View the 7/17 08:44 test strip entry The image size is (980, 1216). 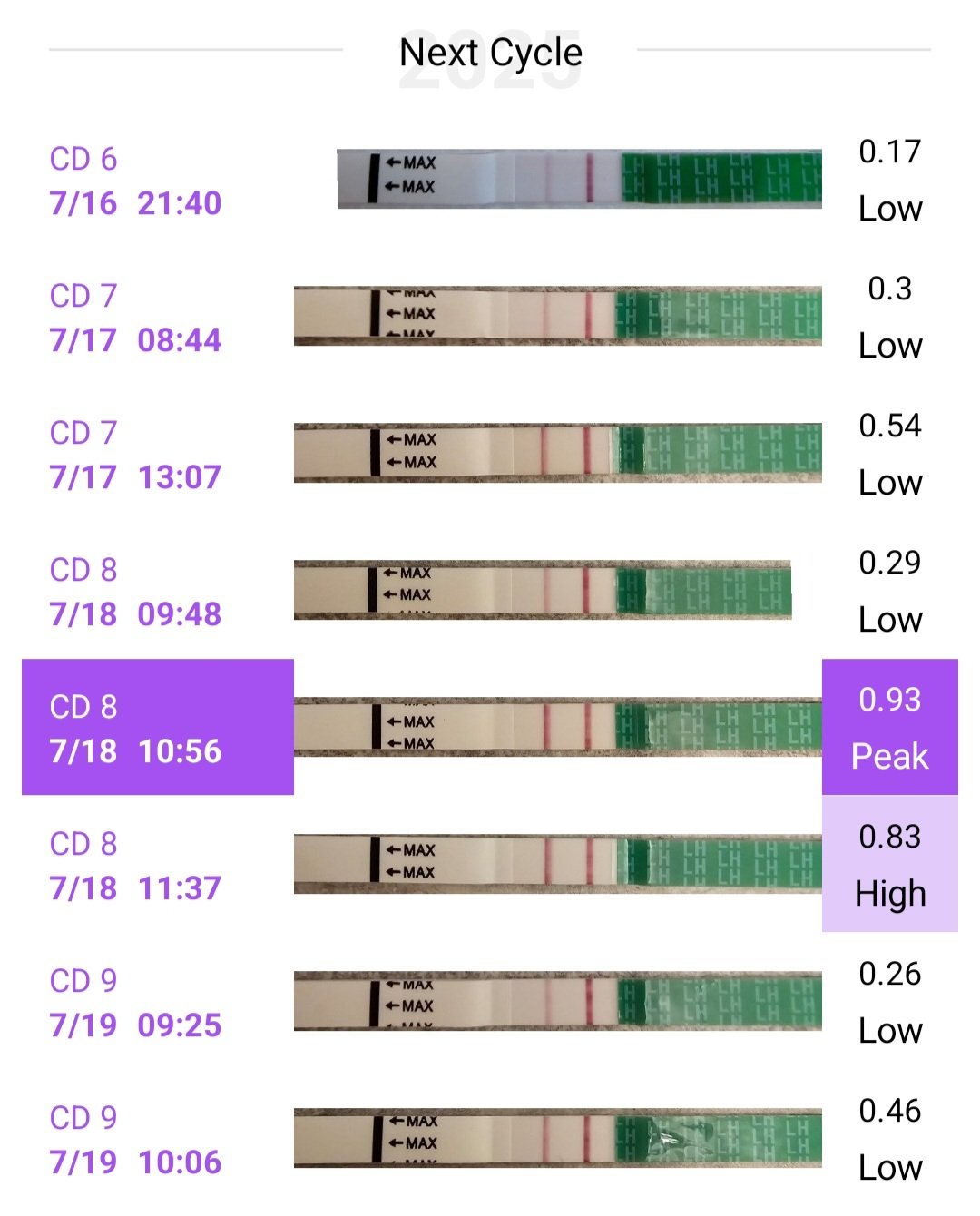click(136, 318)
